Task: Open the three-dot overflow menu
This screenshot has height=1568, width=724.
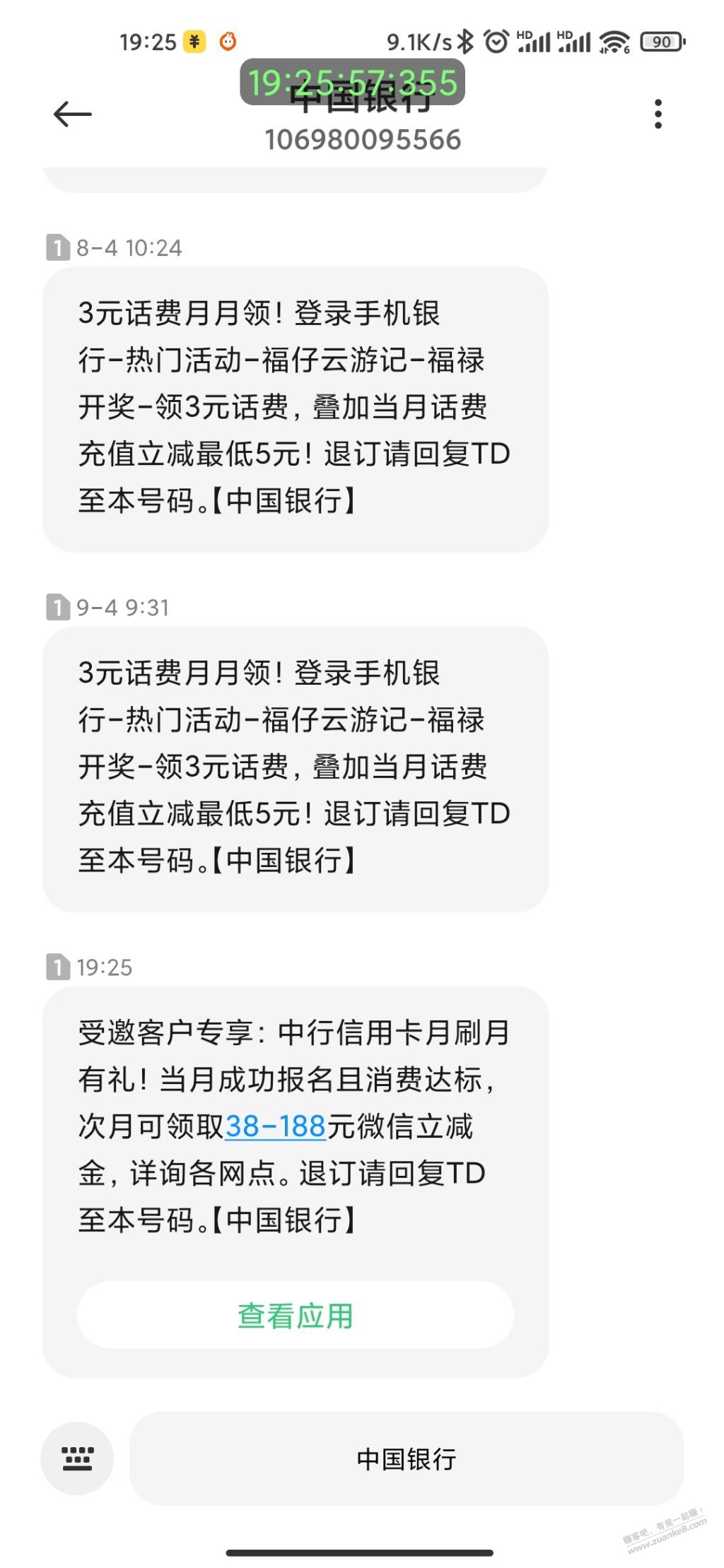Action: [658, 114]
